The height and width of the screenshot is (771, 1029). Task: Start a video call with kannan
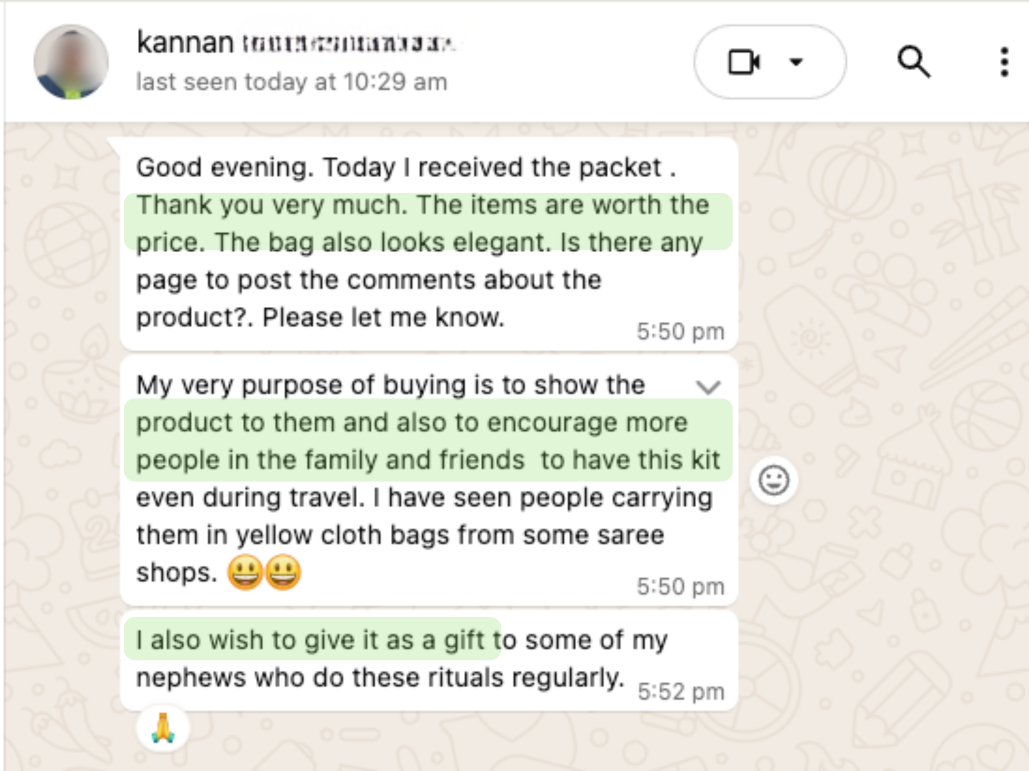(x=744, y=62)
